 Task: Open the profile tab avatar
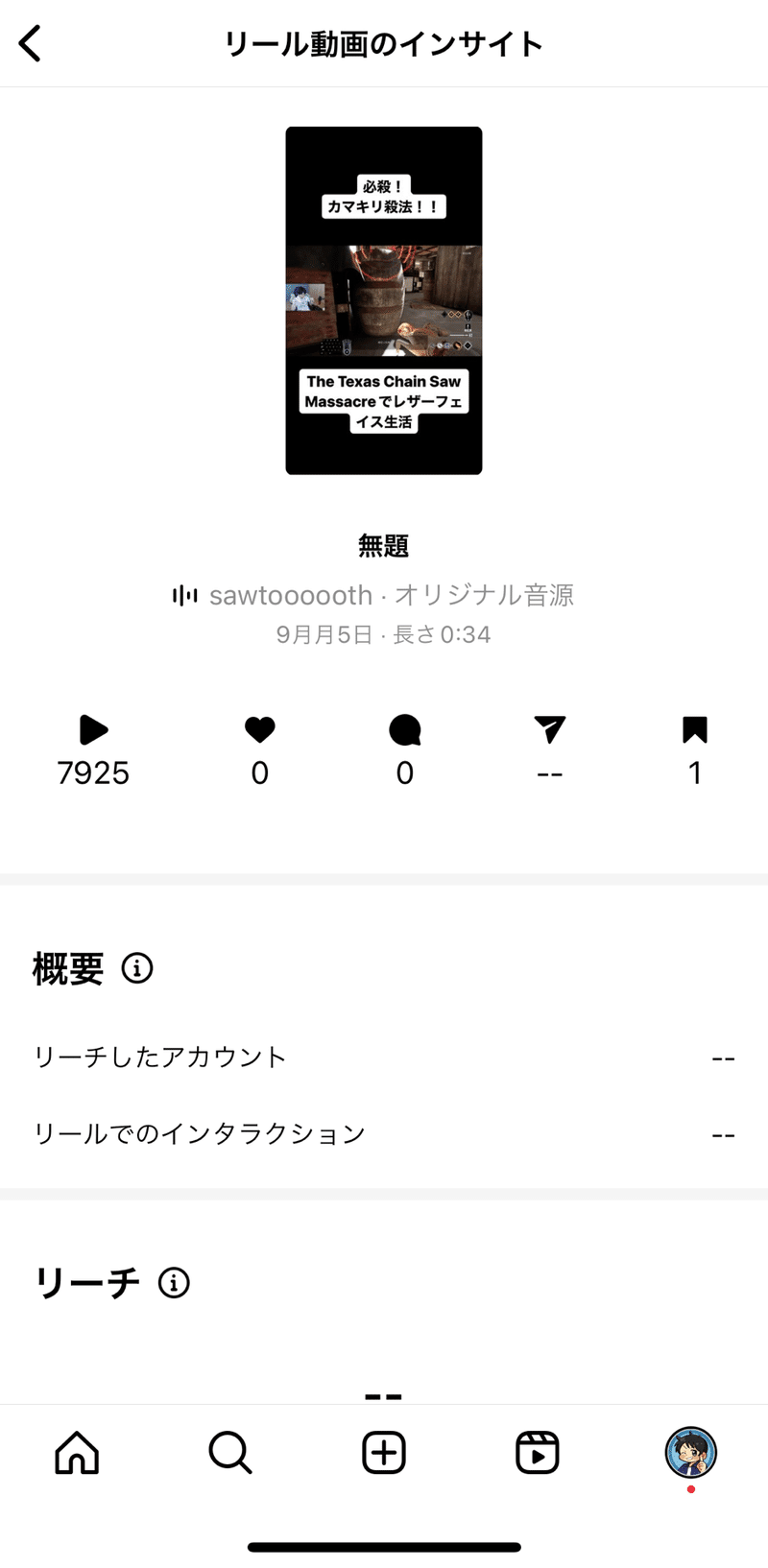tap(691, 1453)
